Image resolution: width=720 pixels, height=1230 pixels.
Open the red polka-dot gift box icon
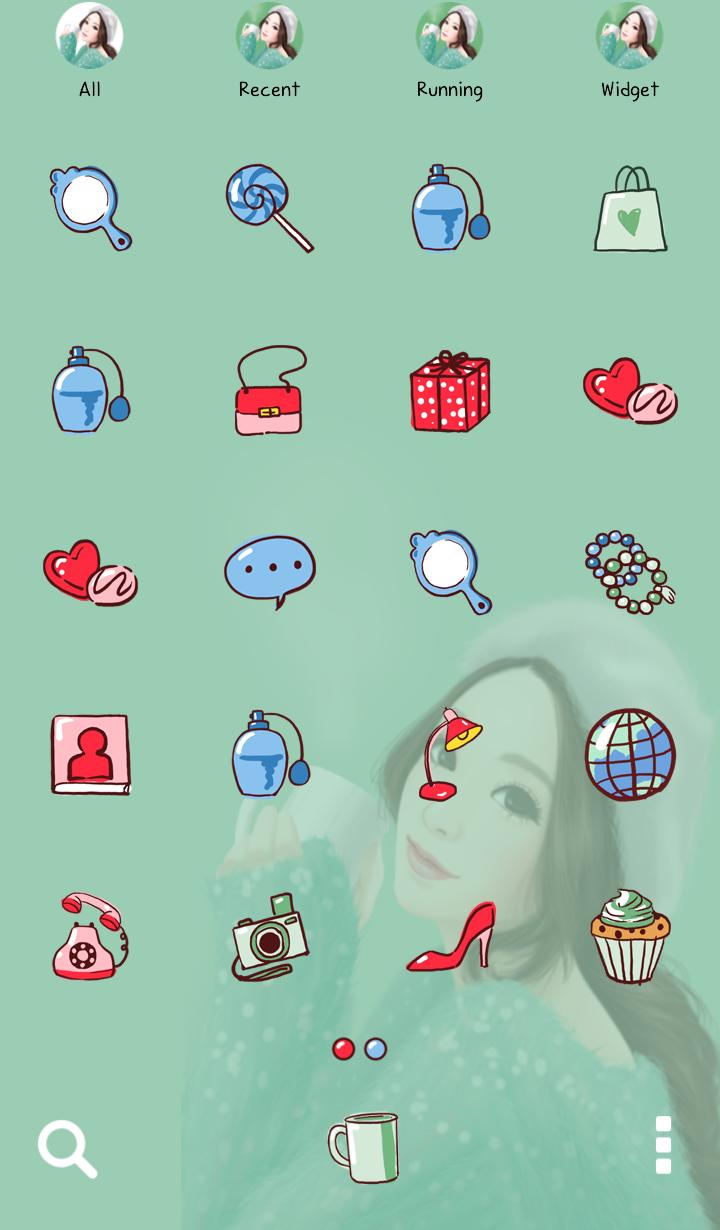click(x=449, y=390)
